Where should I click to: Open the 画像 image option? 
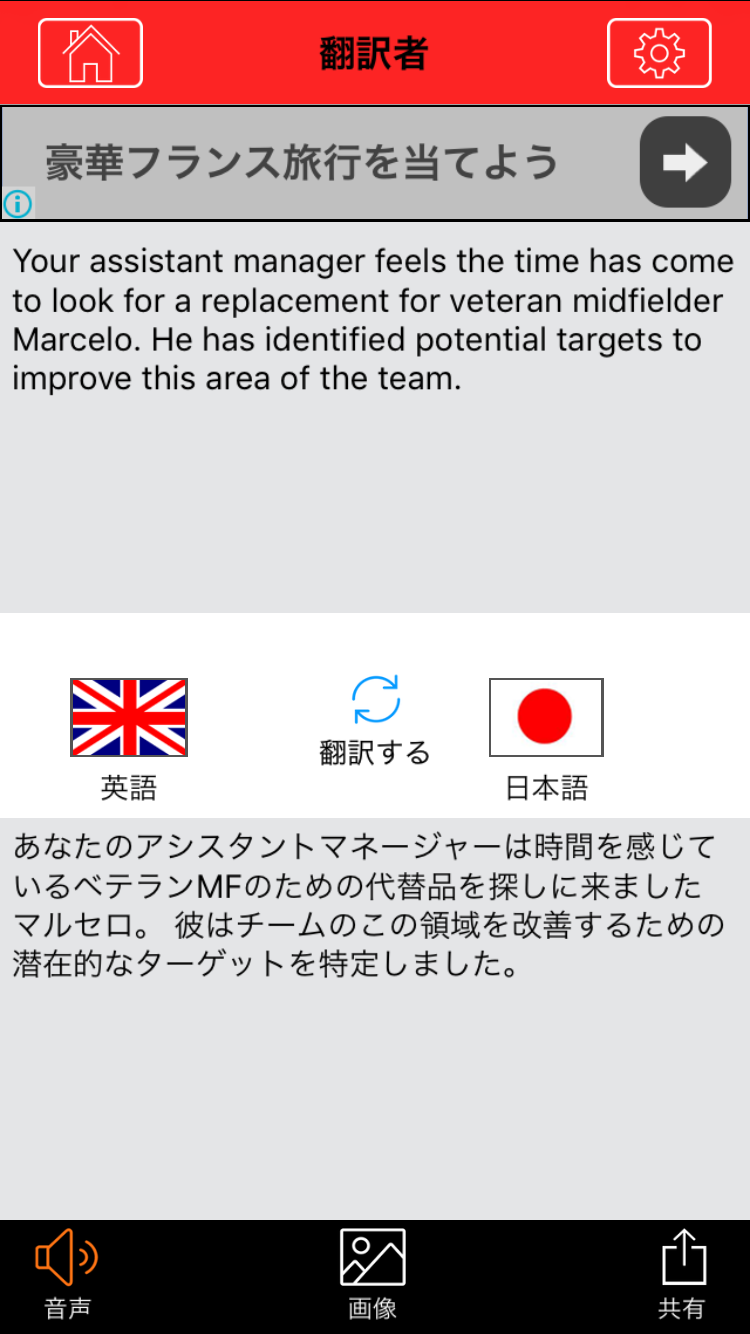(373, 1275)
